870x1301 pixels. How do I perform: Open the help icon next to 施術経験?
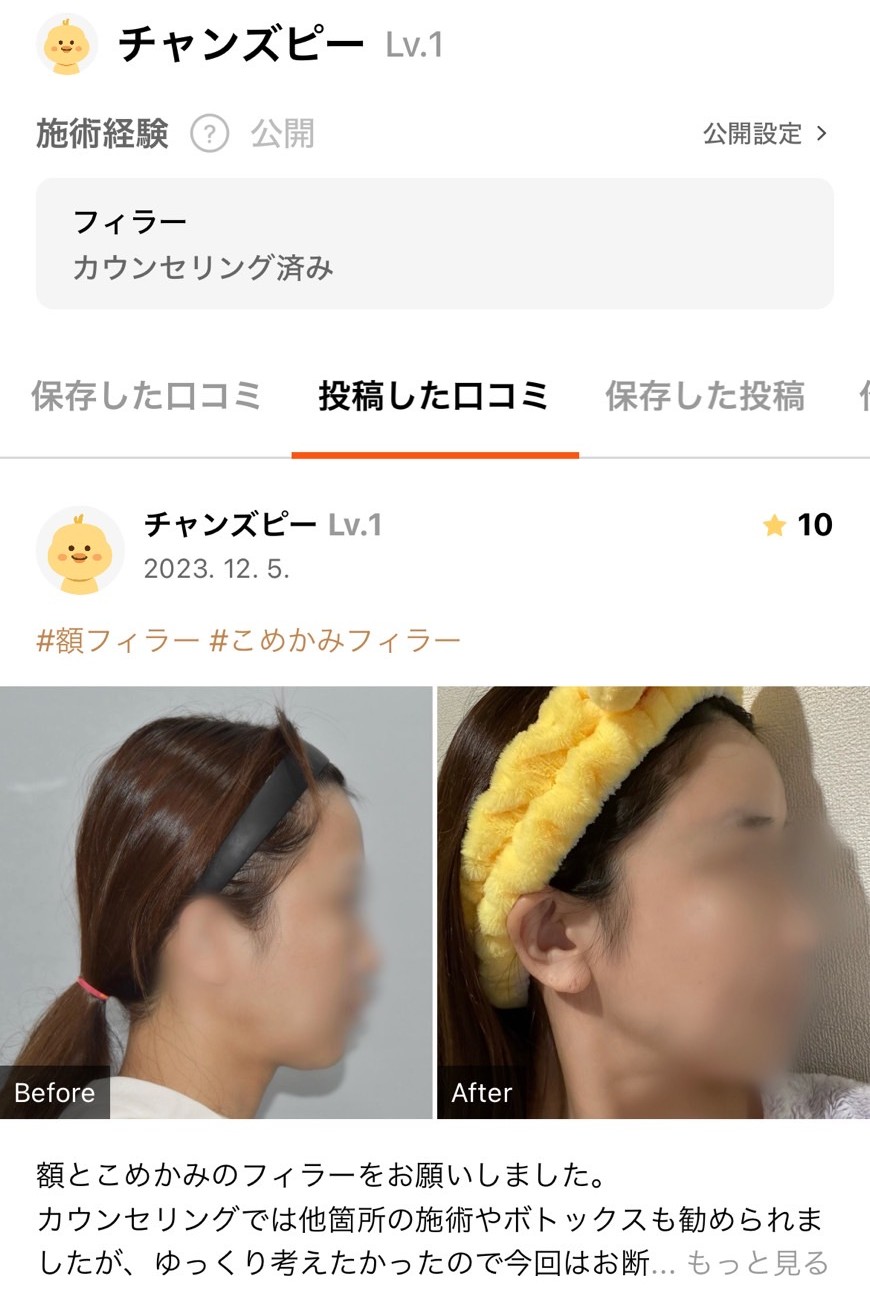[x=209, y=133]
